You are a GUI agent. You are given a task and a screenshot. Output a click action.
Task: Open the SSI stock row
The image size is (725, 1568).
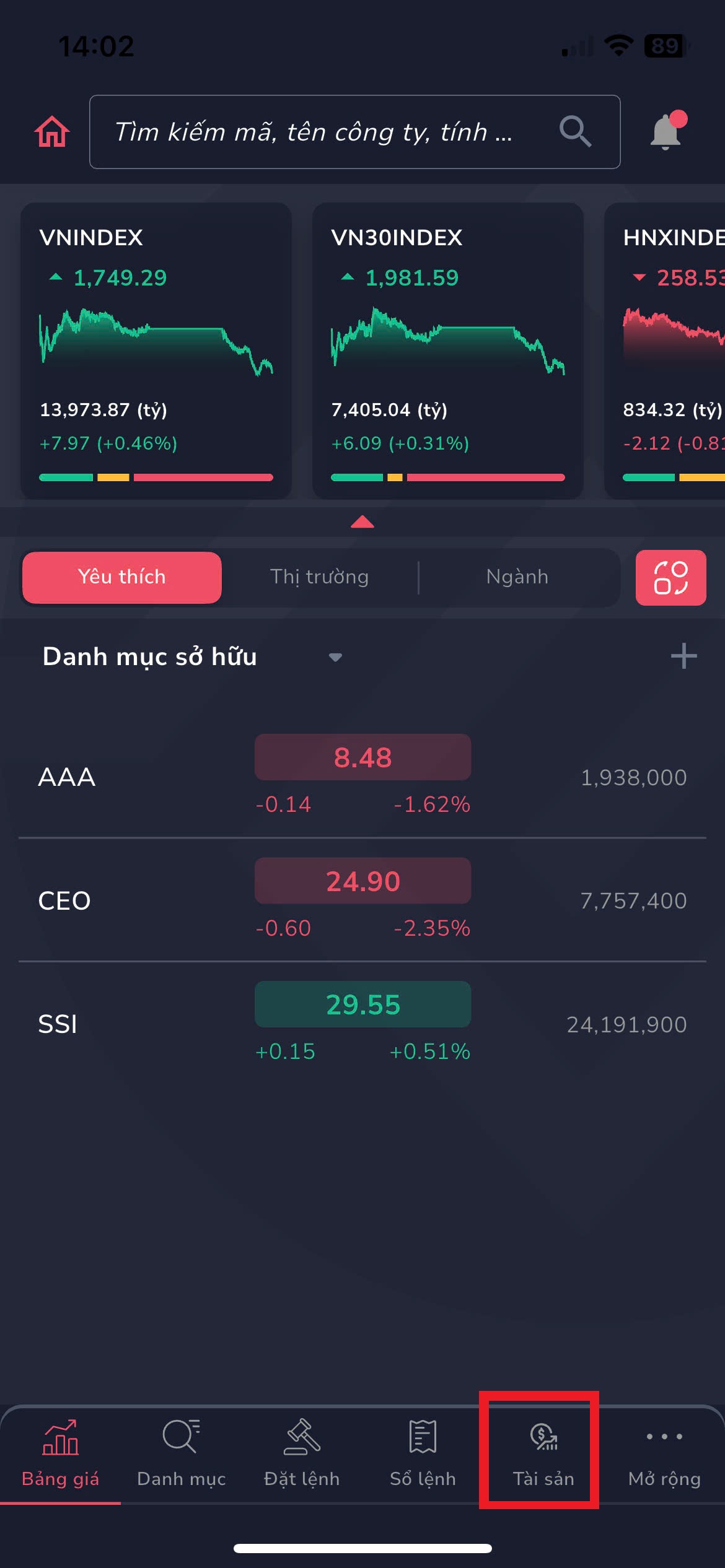click(362, 1024)
